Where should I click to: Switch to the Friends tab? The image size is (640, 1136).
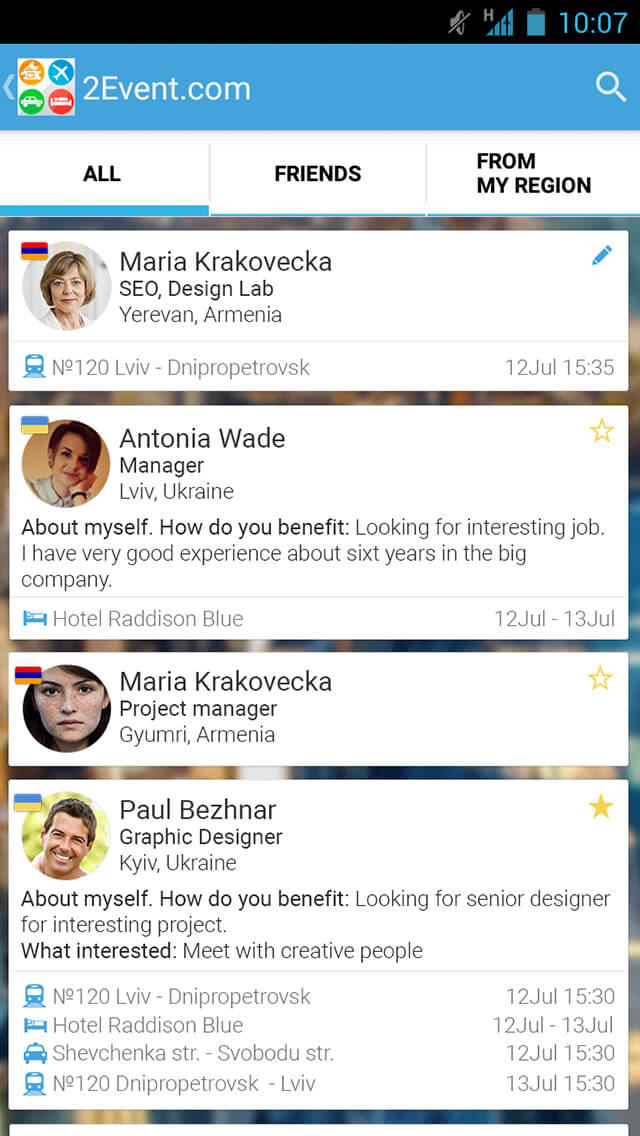pos(317,174)
